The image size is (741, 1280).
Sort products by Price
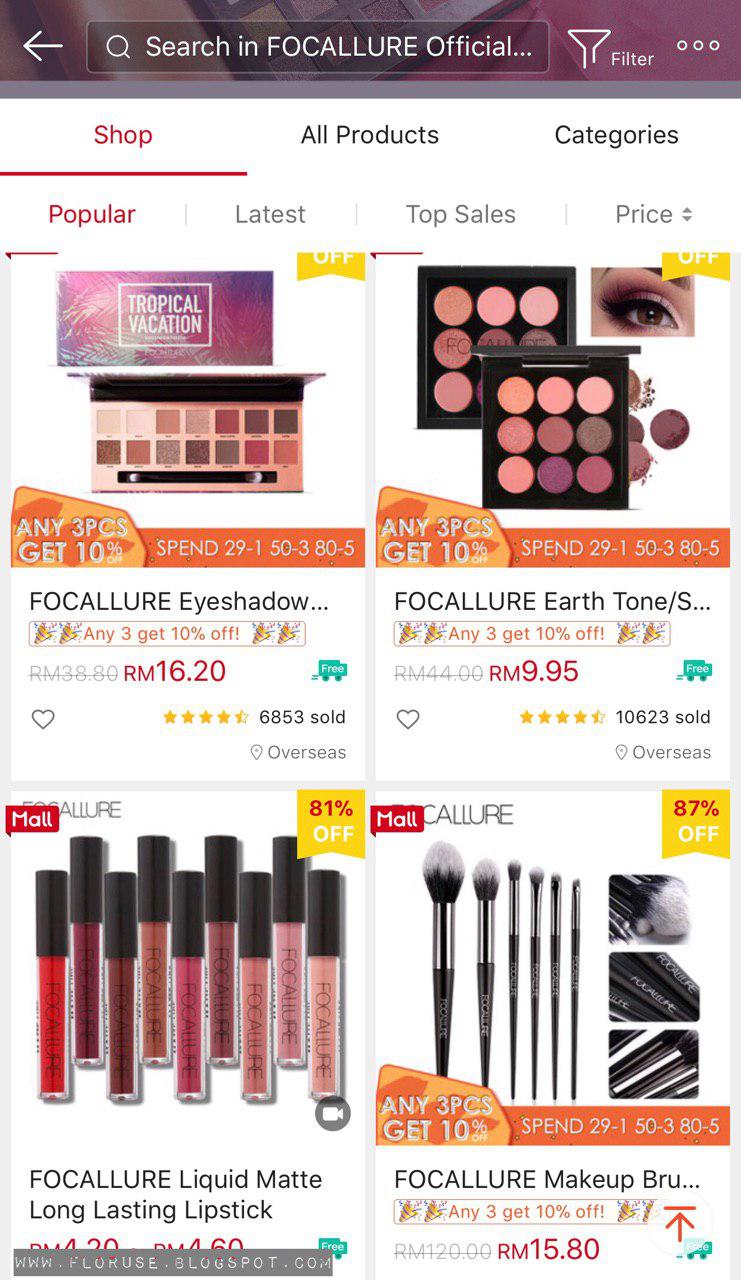click(x=653, y=214)
